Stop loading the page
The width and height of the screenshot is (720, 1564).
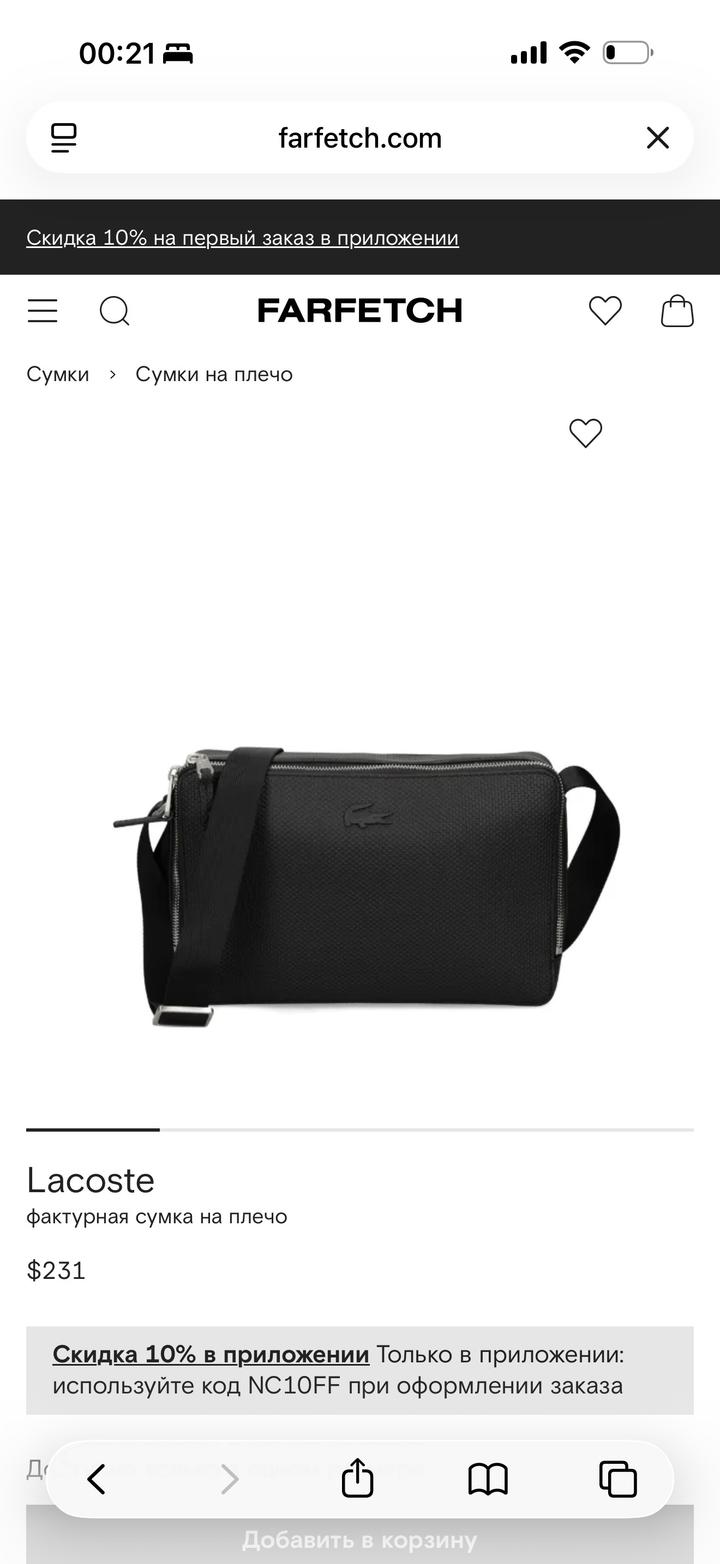click(x=657, y=138)
